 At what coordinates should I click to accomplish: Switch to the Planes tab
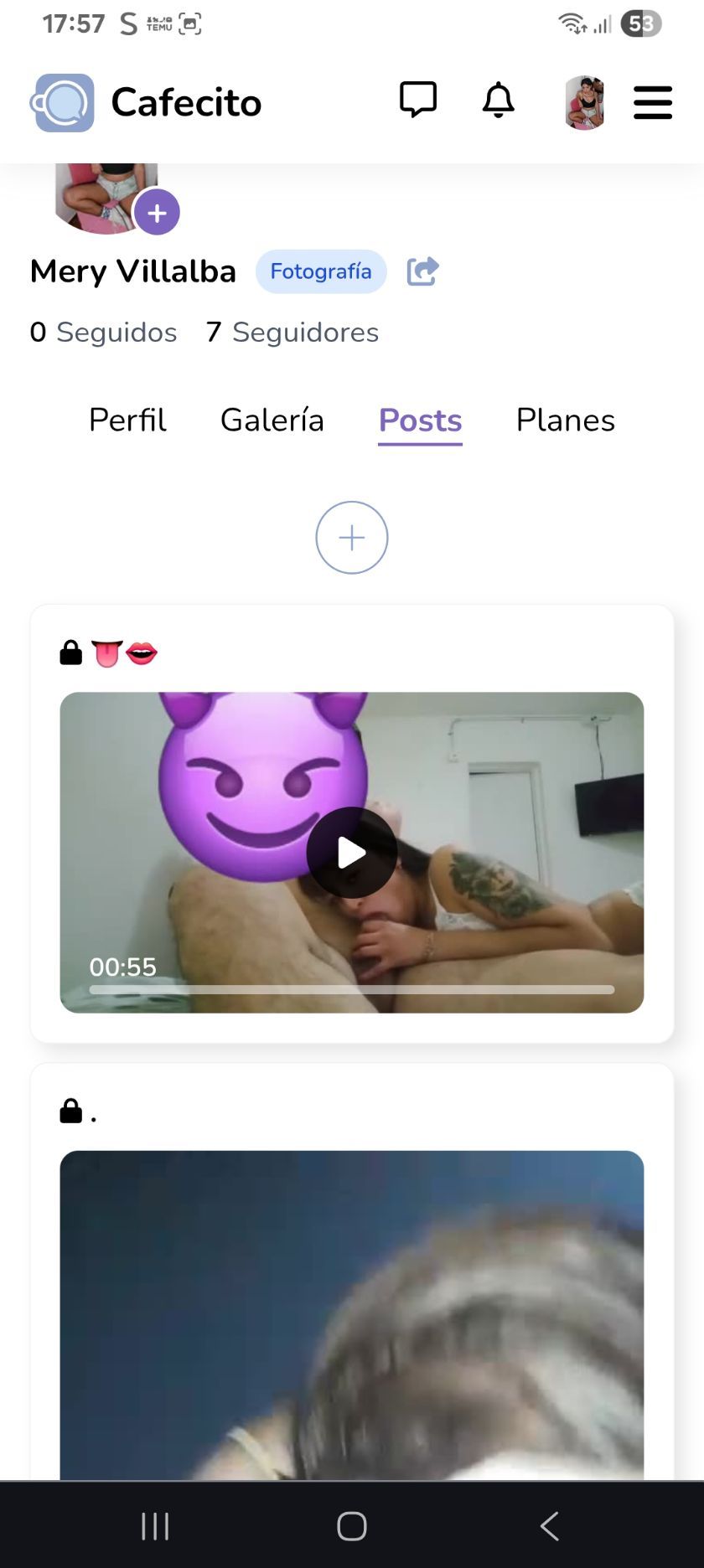pos(565,420)
